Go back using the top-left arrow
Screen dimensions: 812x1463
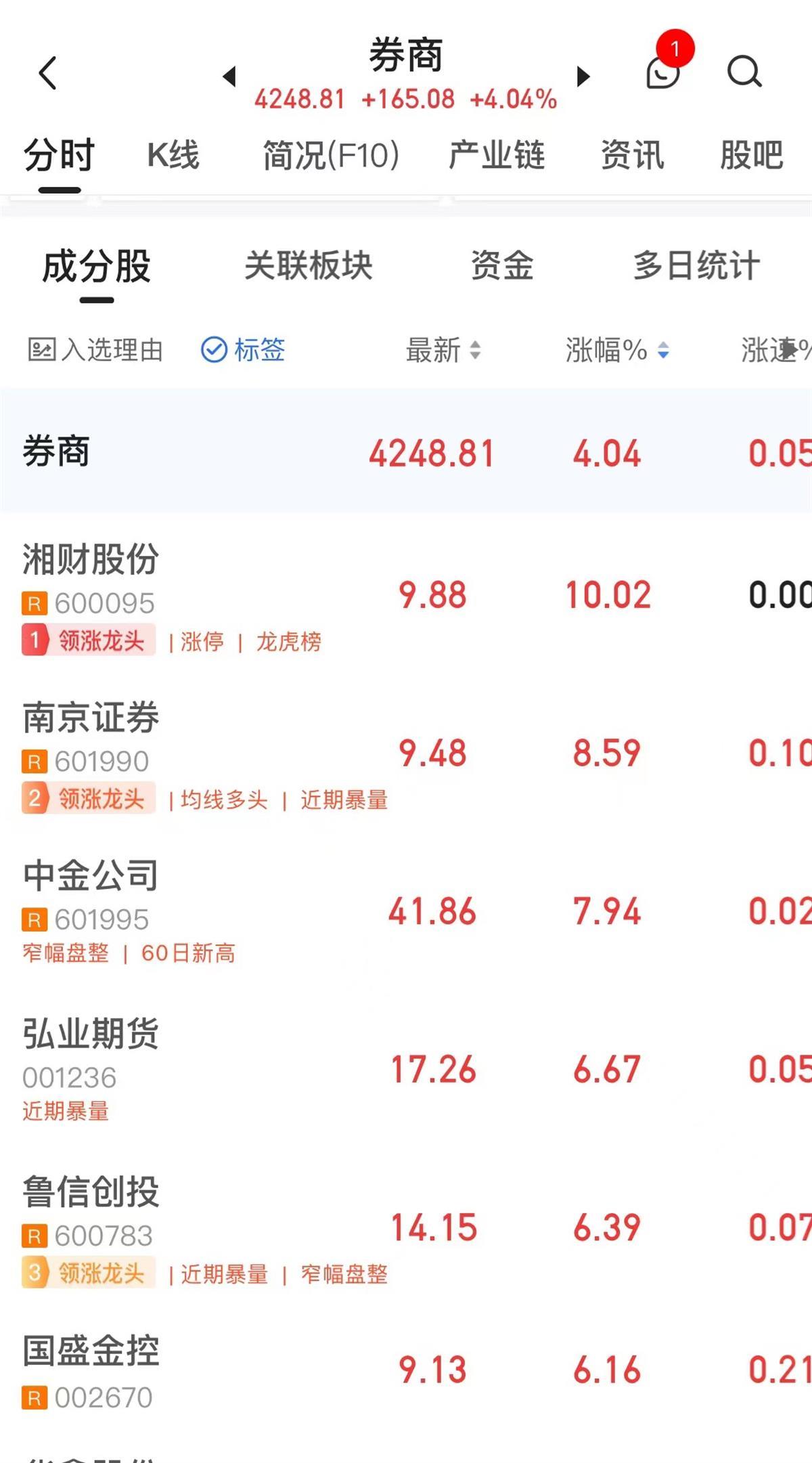[47, 73]
